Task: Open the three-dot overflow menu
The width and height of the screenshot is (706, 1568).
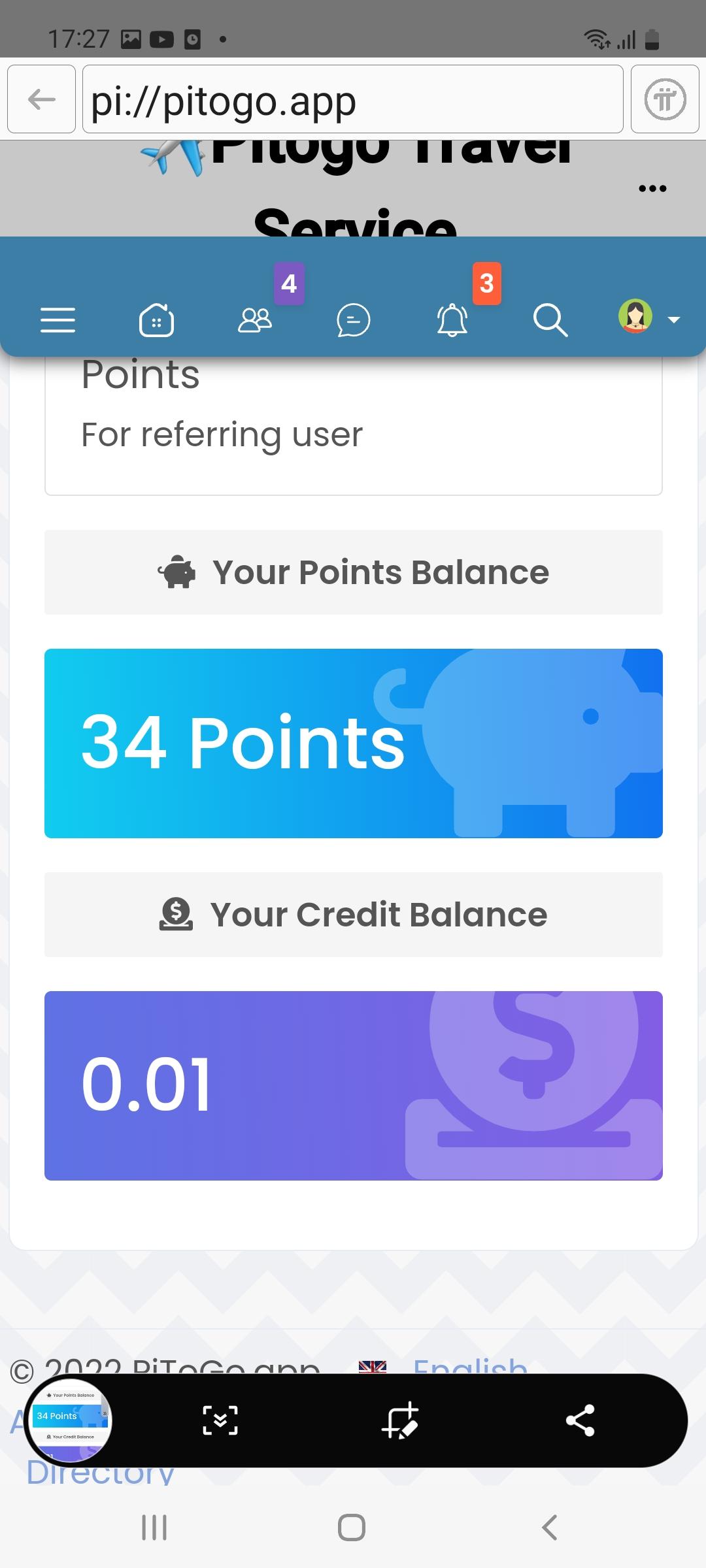Action: point(652,189)
